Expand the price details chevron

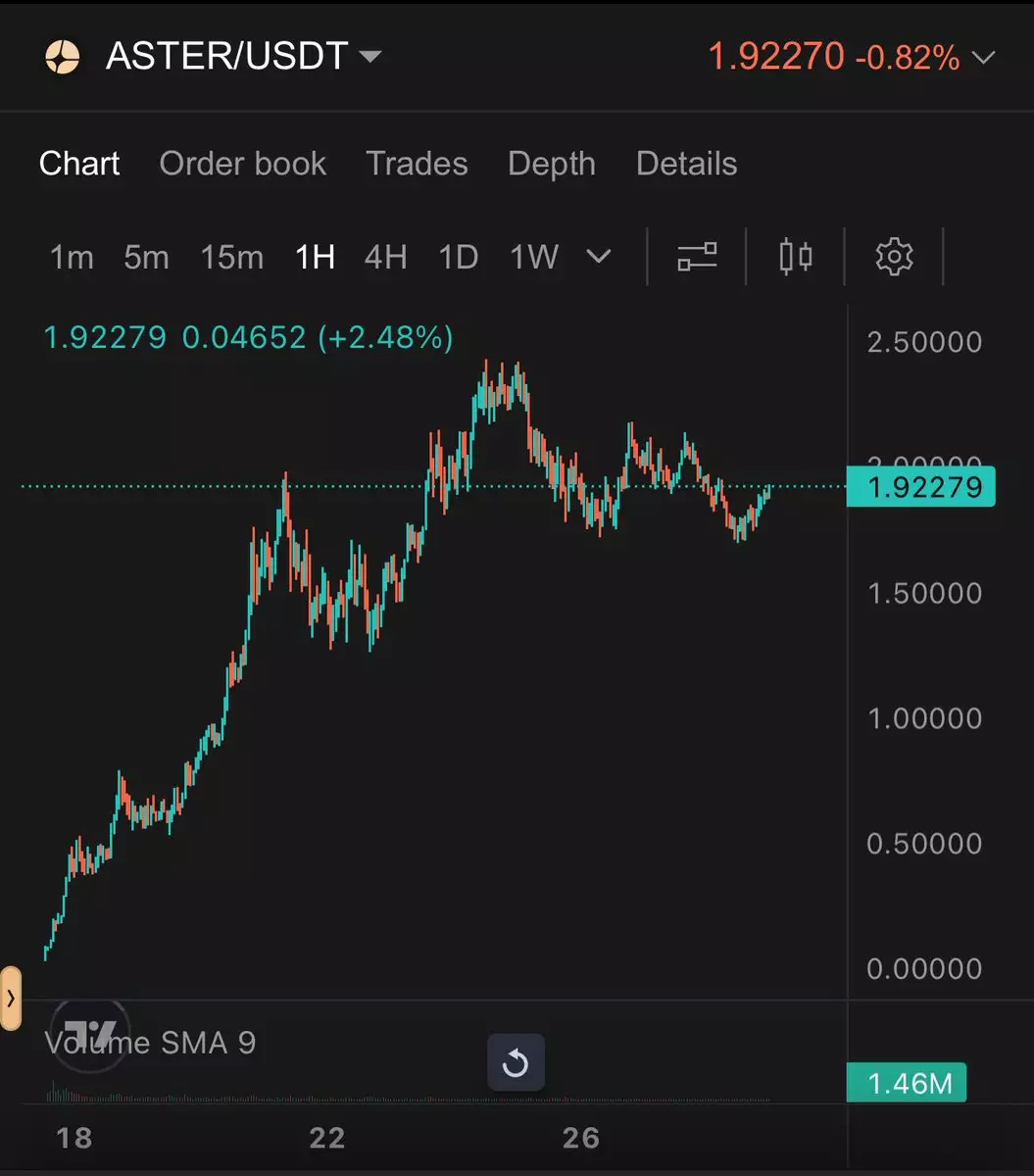click(x=983, y=58)
